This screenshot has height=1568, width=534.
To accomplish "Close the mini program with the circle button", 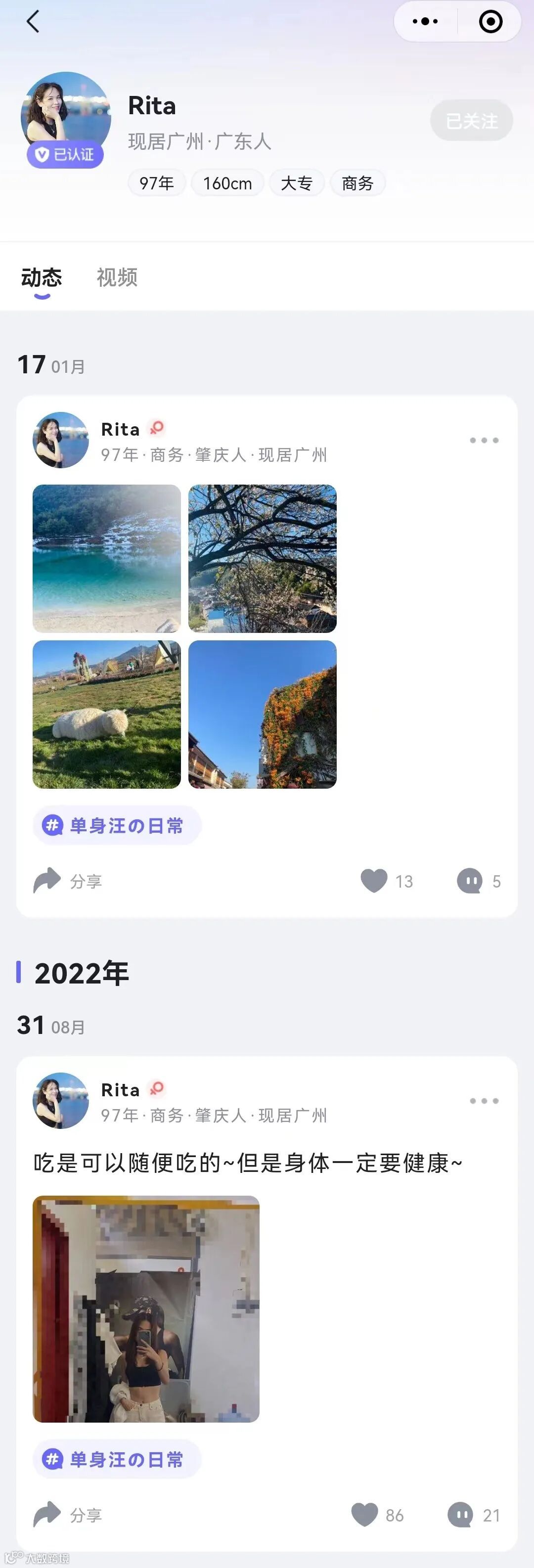I will [x=491, y=22].
